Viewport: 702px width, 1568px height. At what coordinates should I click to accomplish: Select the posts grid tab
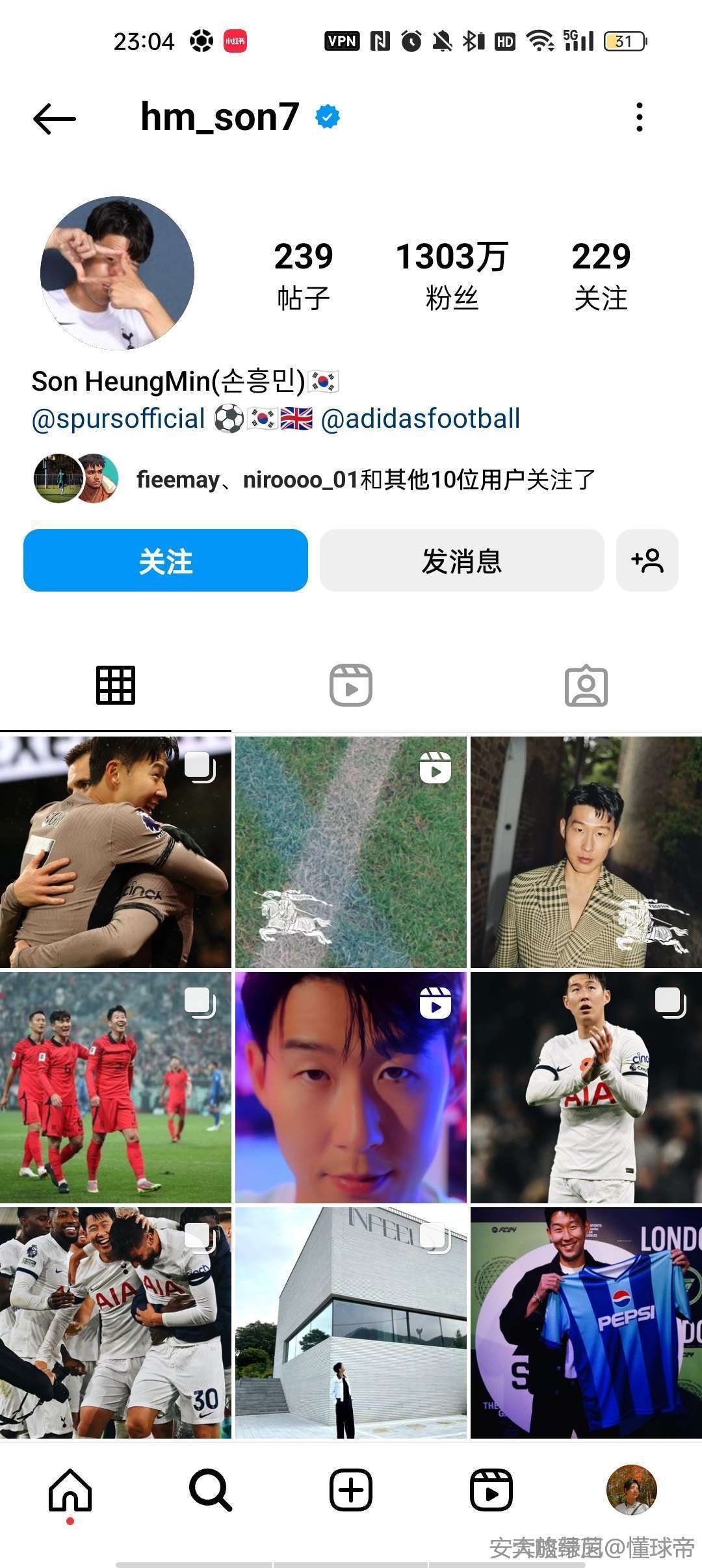click(116, 685)
